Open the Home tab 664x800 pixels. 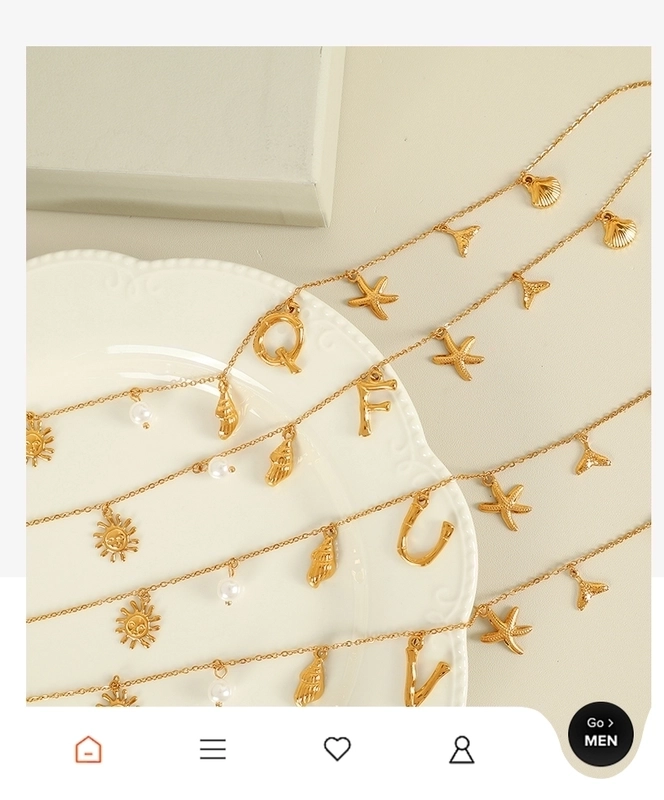(88, 749)
